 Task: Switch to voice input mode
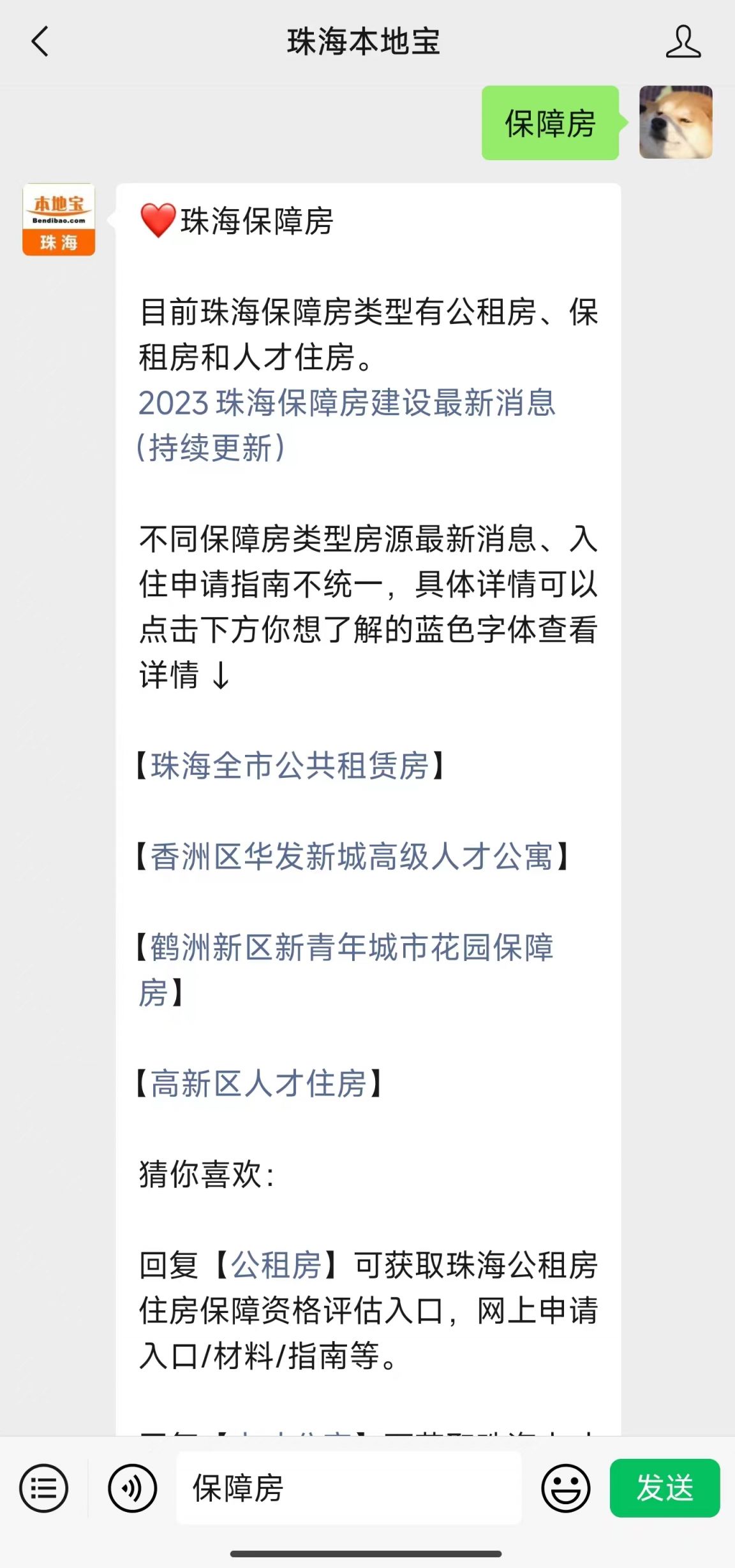132,1488
